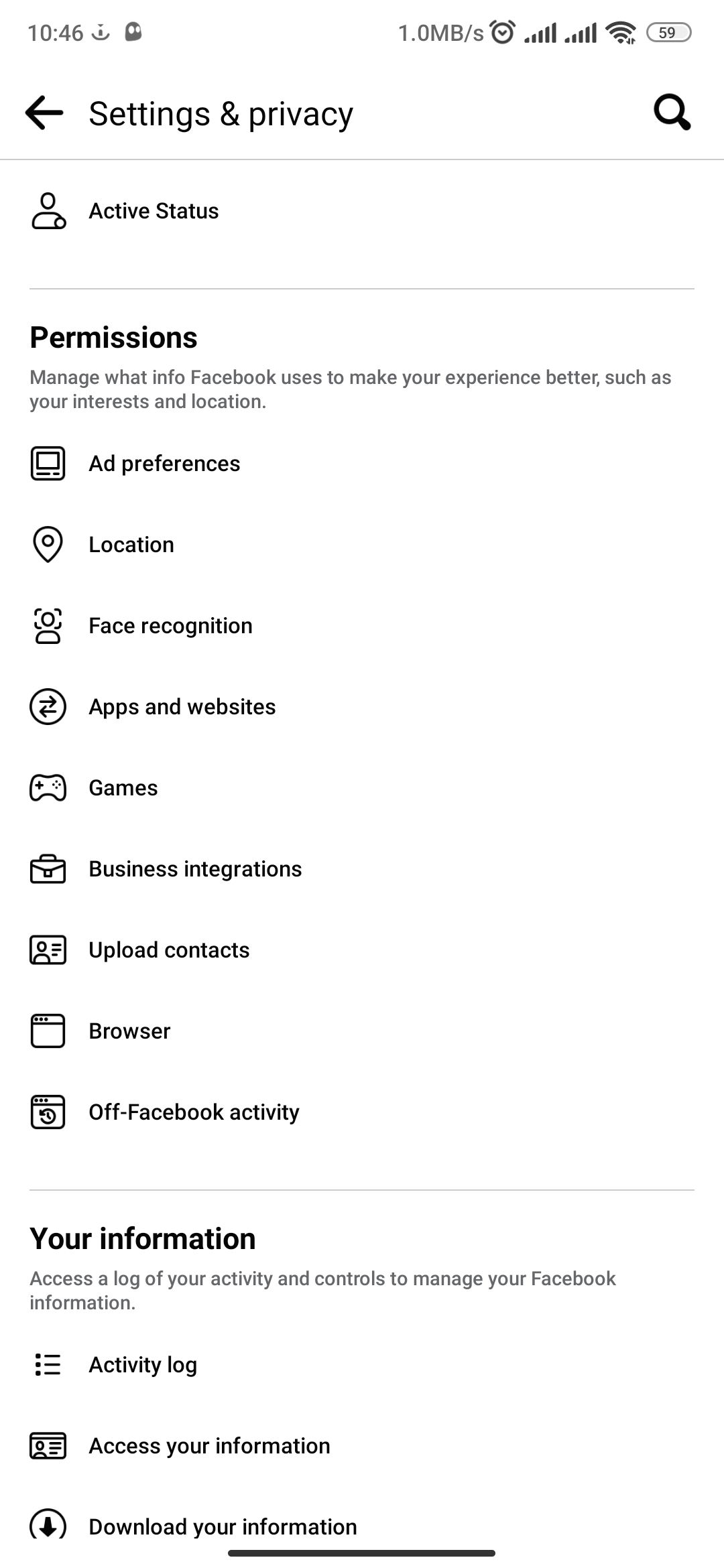Select the Upload contacts entry
Screen dimensions: 724x1568
click(x=169, y=950)
